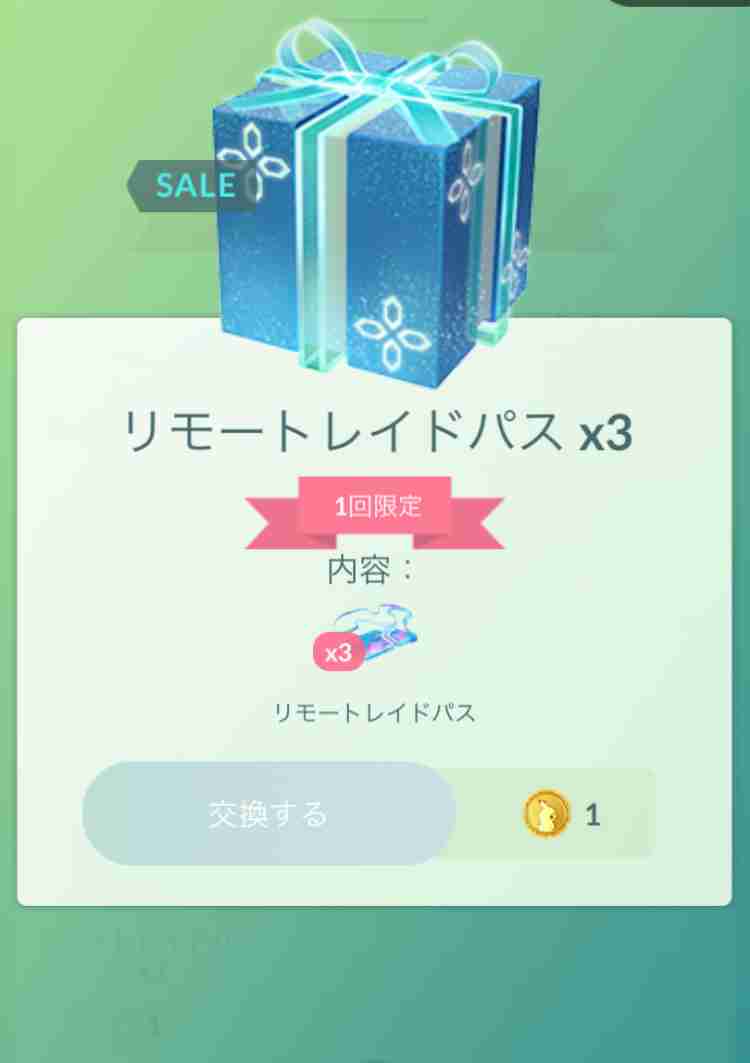Tap the left edge of the SALE banner

click(140, 185)
